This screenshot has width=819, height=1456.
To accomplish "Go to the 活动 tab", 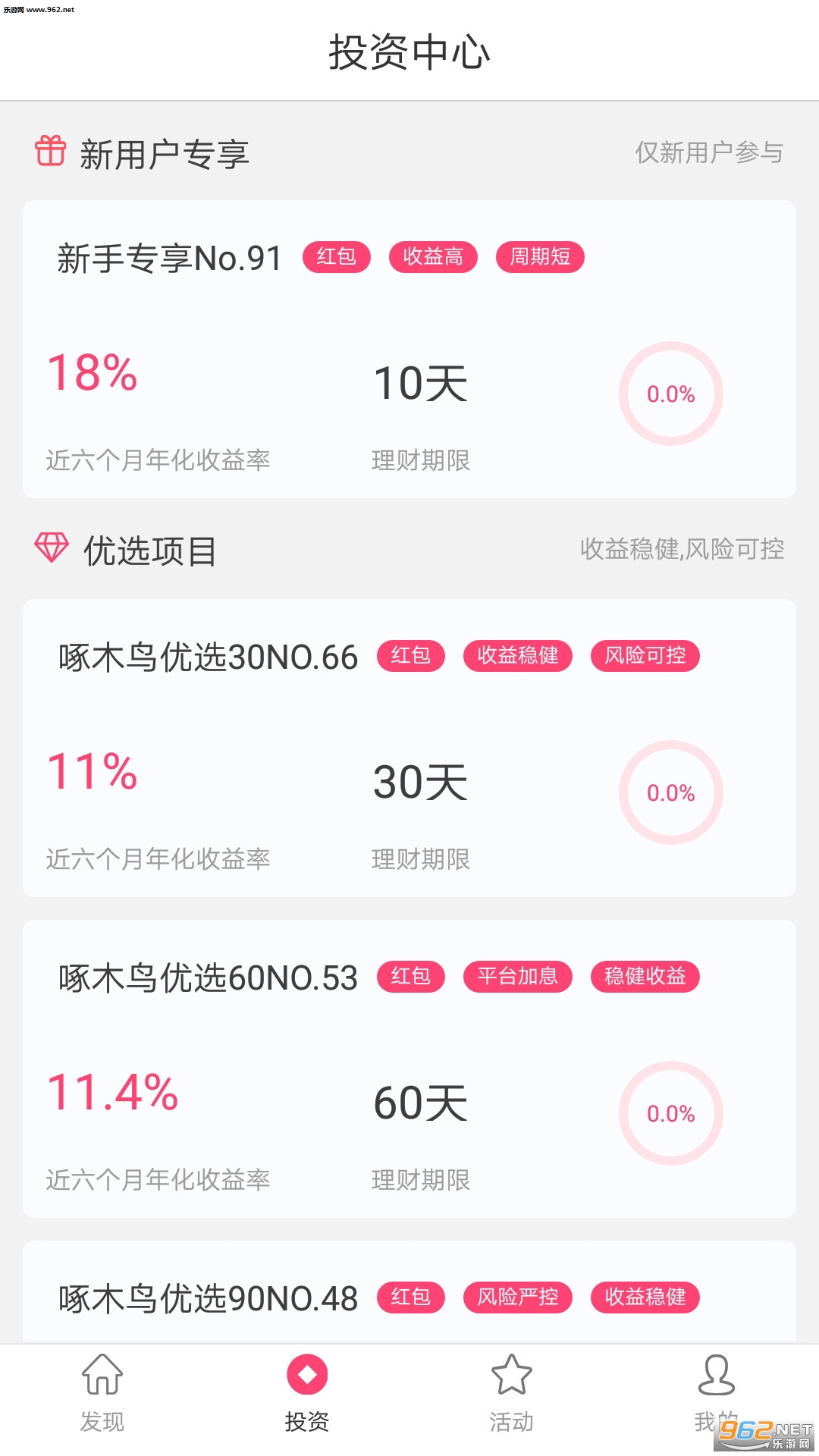I will pos(512,1392).
